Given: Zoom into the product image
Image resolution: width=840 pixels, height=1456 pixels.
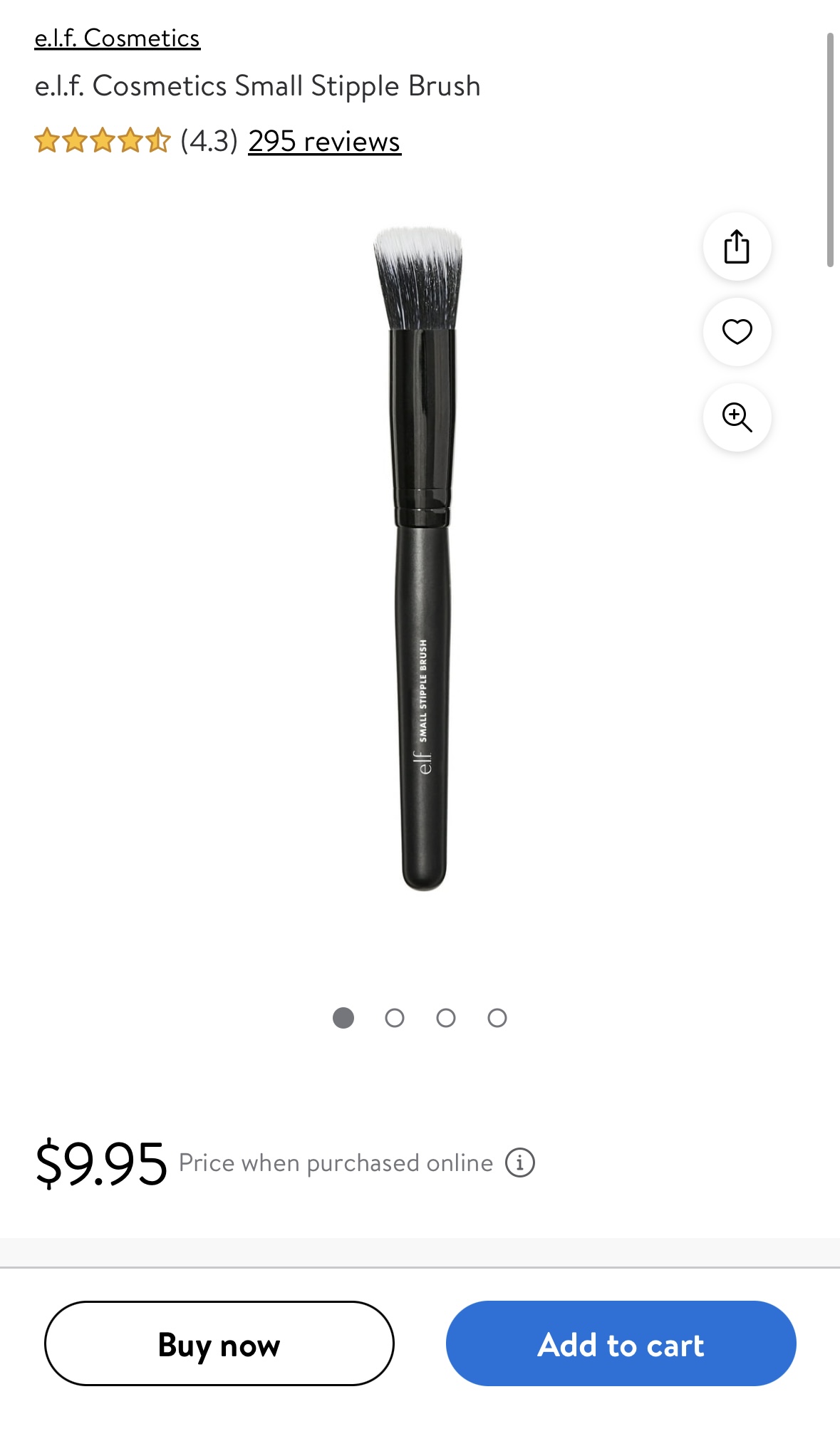Looking at the screenshot, I should pyautogui.click(x=737, y=417).
